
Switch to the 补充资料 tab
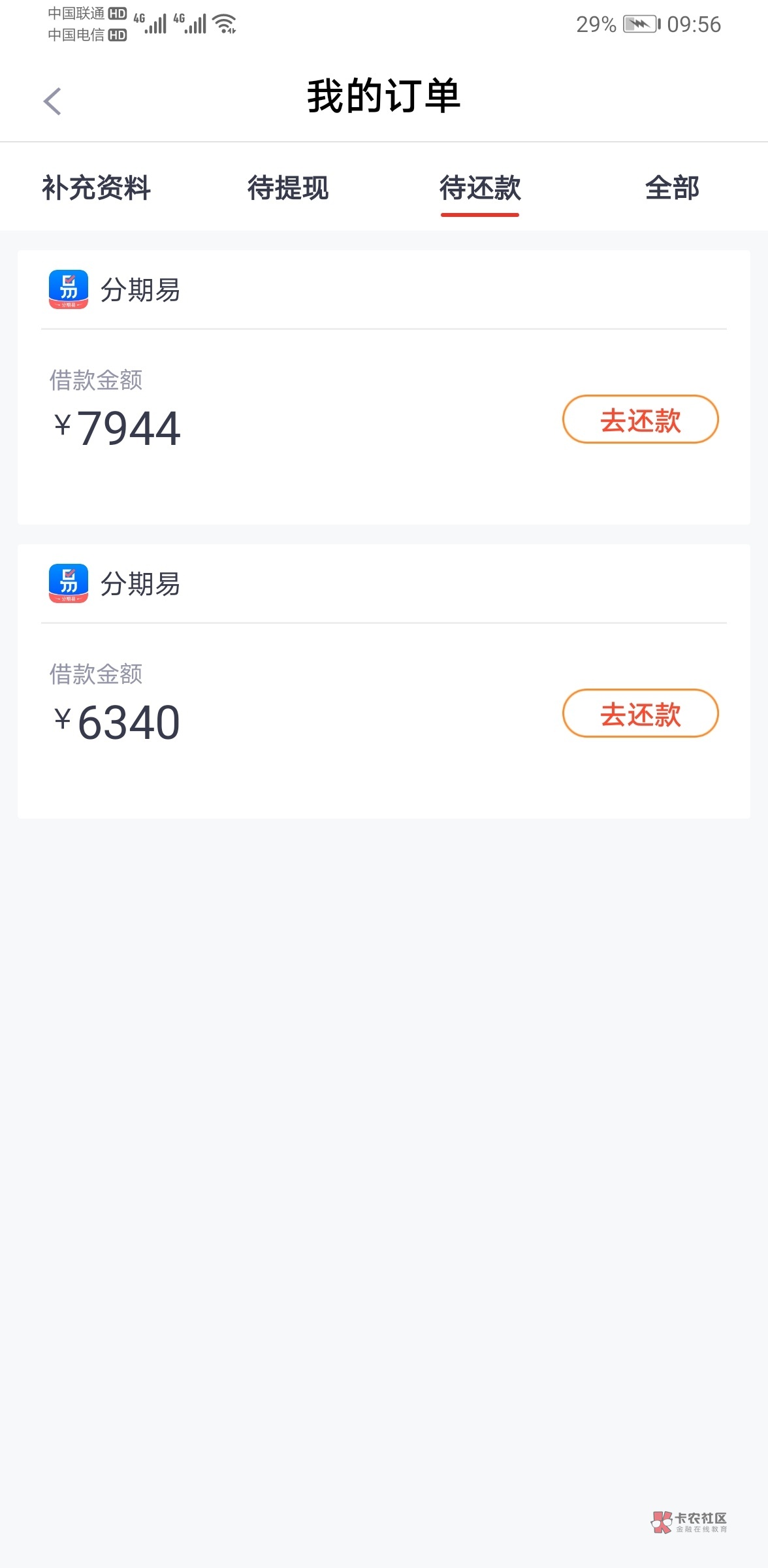pyautogui.click(x=97, y=188)
